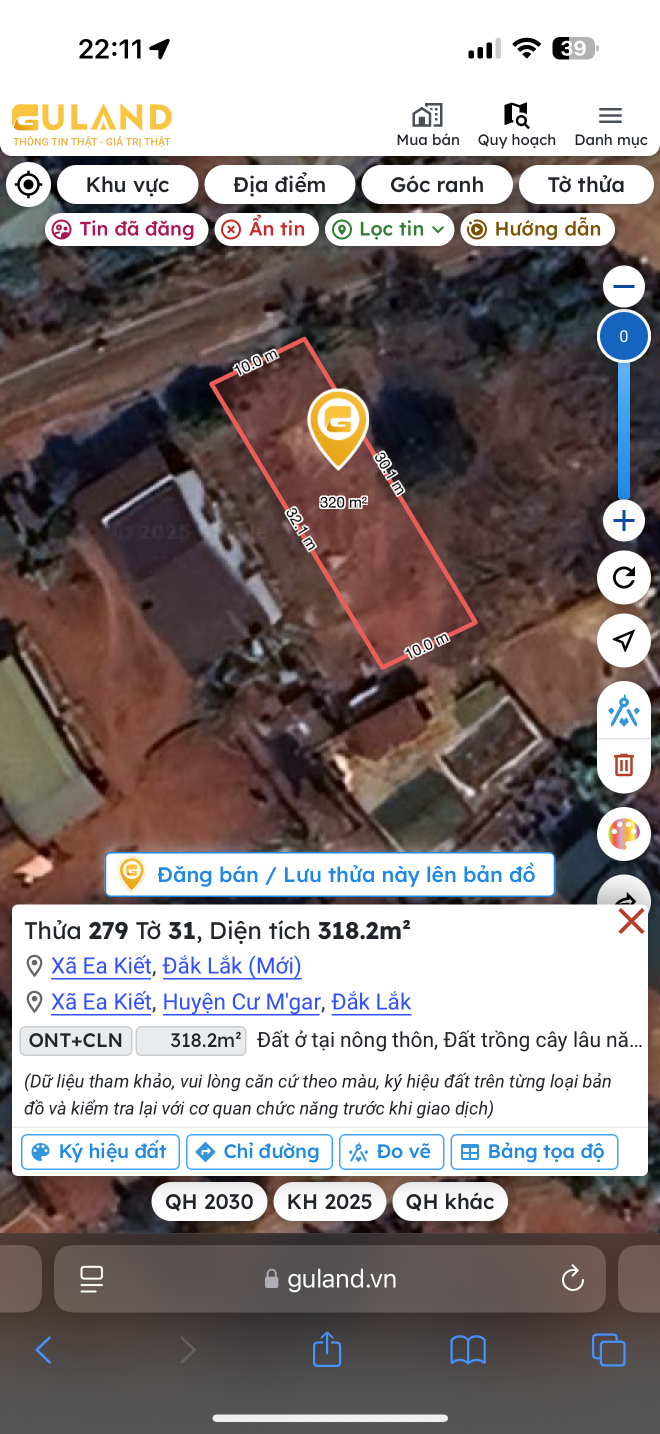Open the Danh mục menu
The width and height of the screenshot is (660, 1434).
610,126
